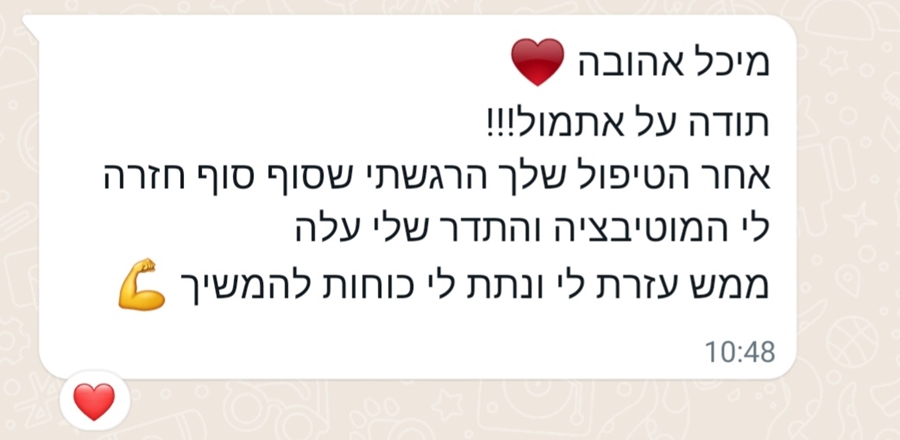Open the heart reaction under the message

pos(94,403)
